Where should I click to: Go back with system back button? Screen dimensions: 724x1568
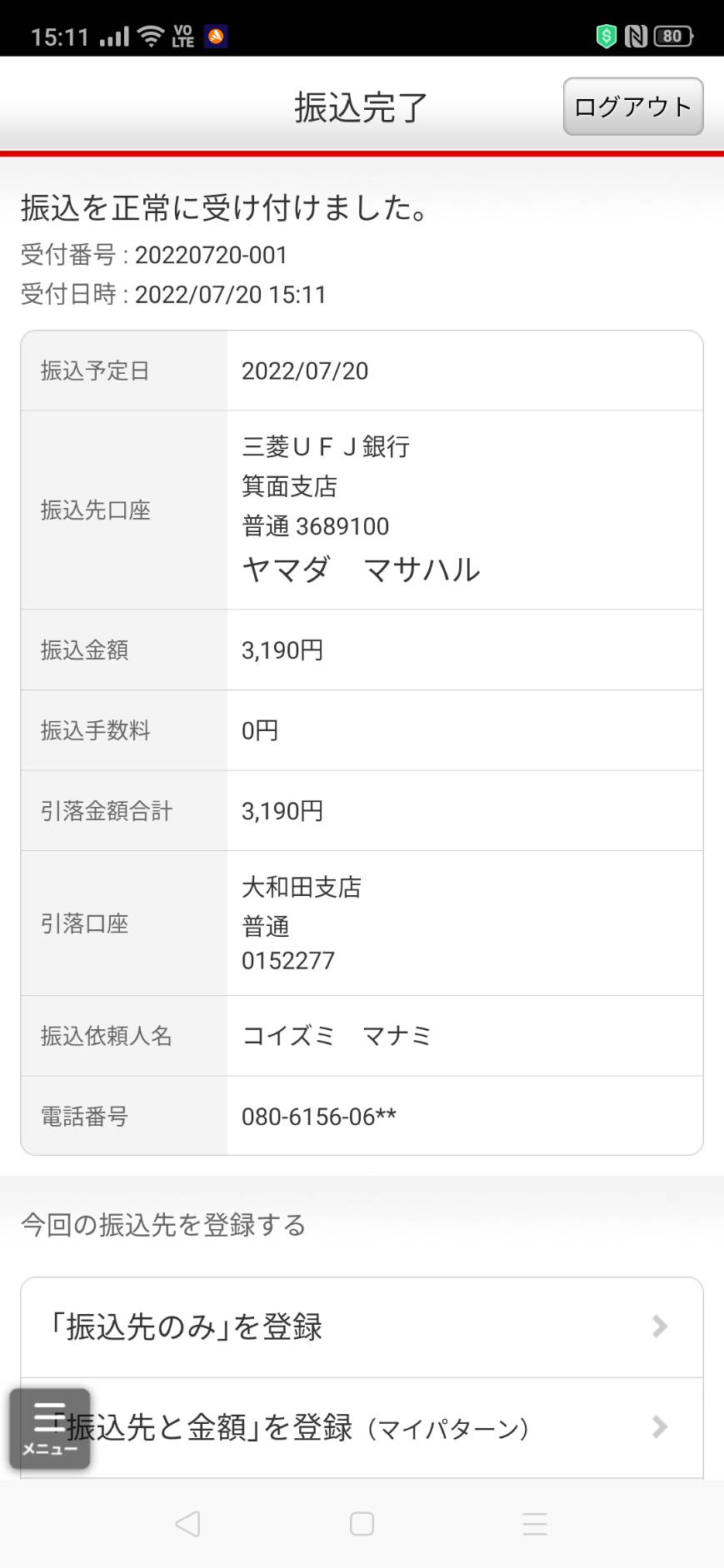pos(188,1524)
